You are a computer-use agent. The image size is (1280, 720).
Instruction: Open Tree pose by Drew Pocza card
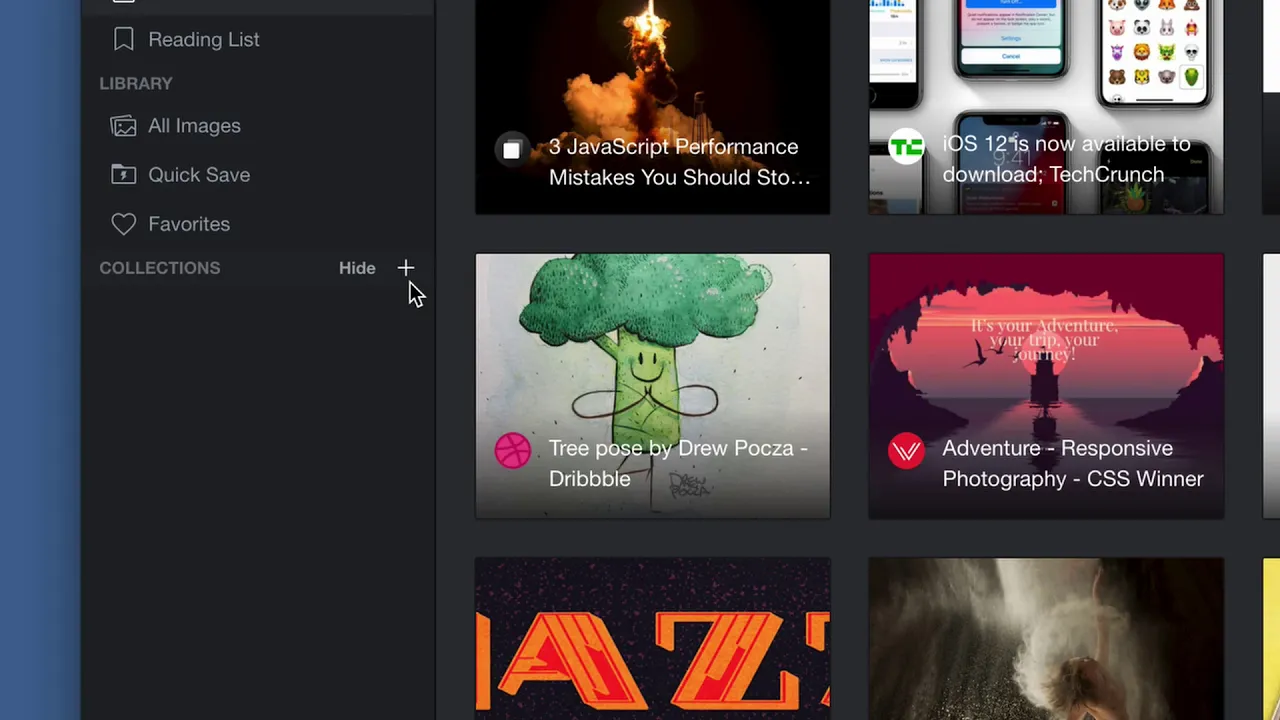[652, 386]
